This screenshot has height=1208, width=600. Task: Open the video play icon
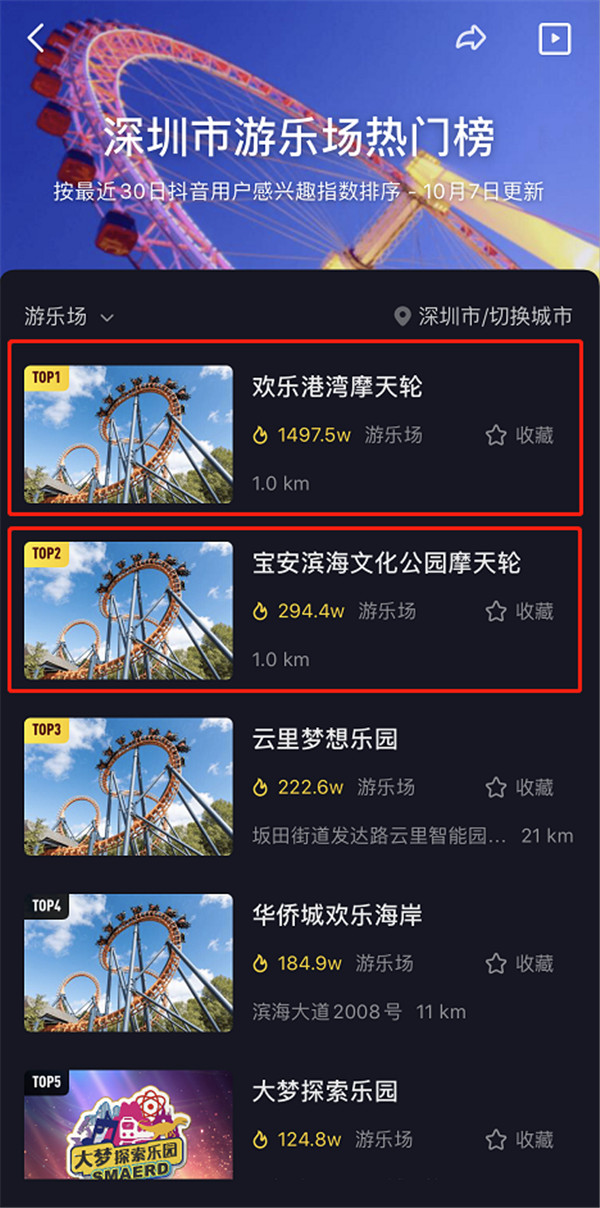(x=554, y=39)
